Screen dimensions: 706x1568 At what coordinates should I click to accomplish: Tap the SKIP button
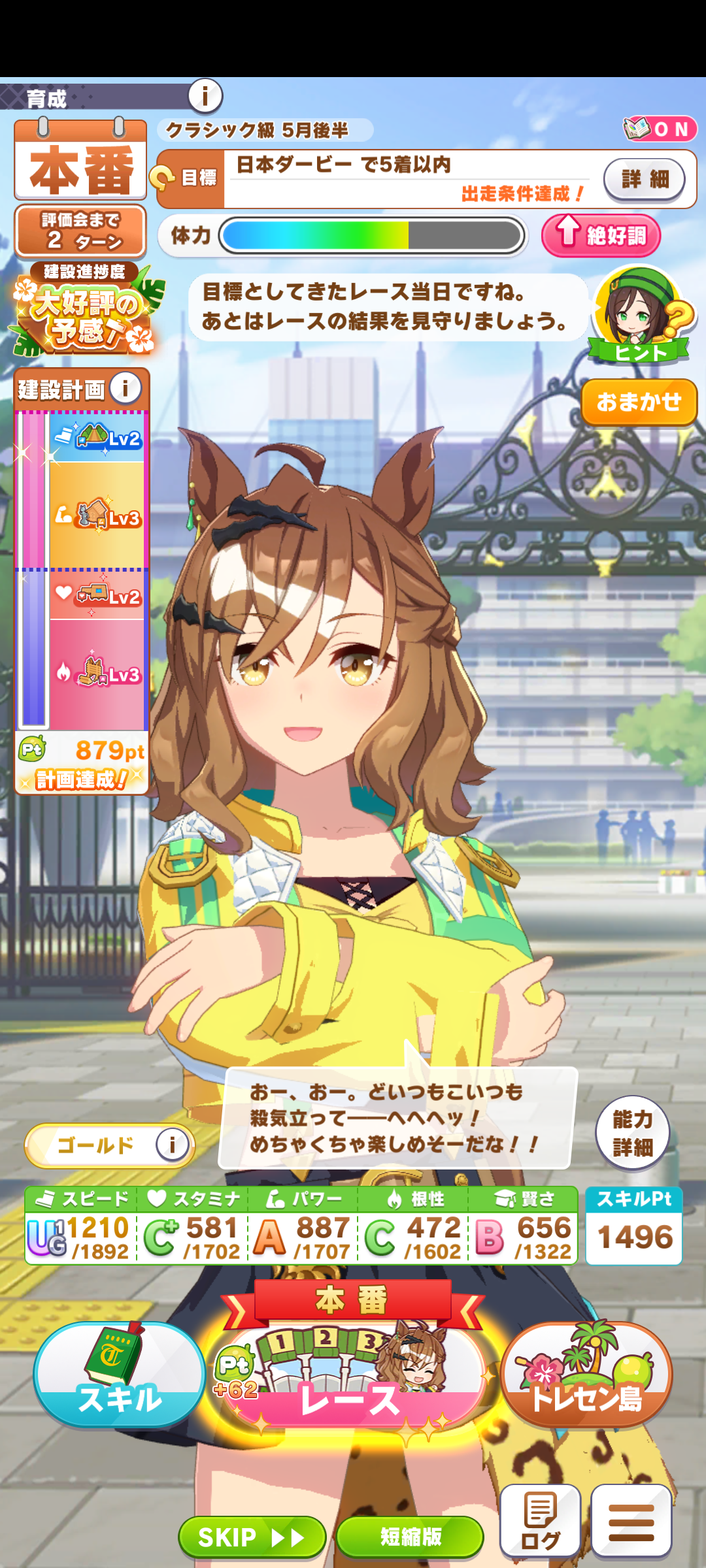click(252, 1537)
